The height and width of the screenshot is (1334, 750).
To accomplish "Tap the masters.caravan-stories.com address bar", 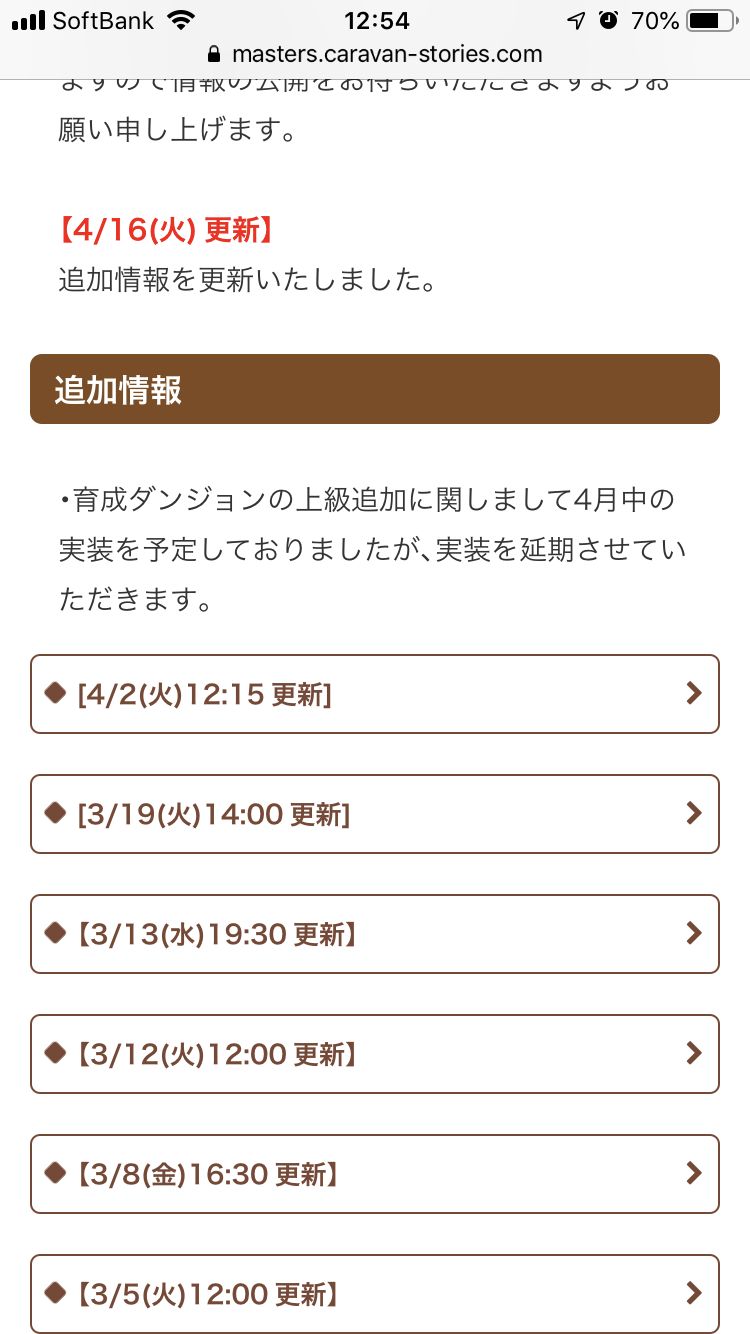I will [x=375, y=54].
